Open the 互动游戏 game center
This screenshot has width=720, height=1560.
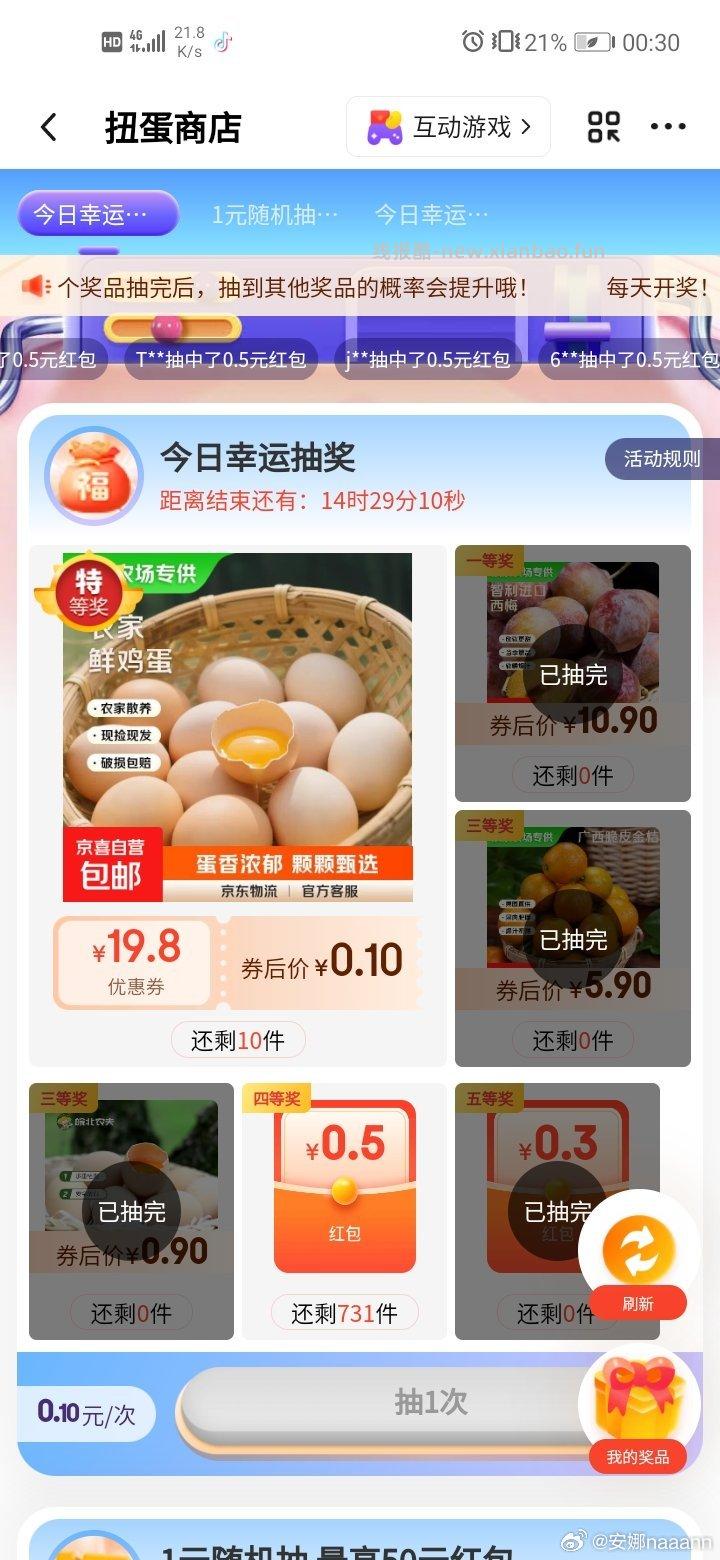pos(447,126)
